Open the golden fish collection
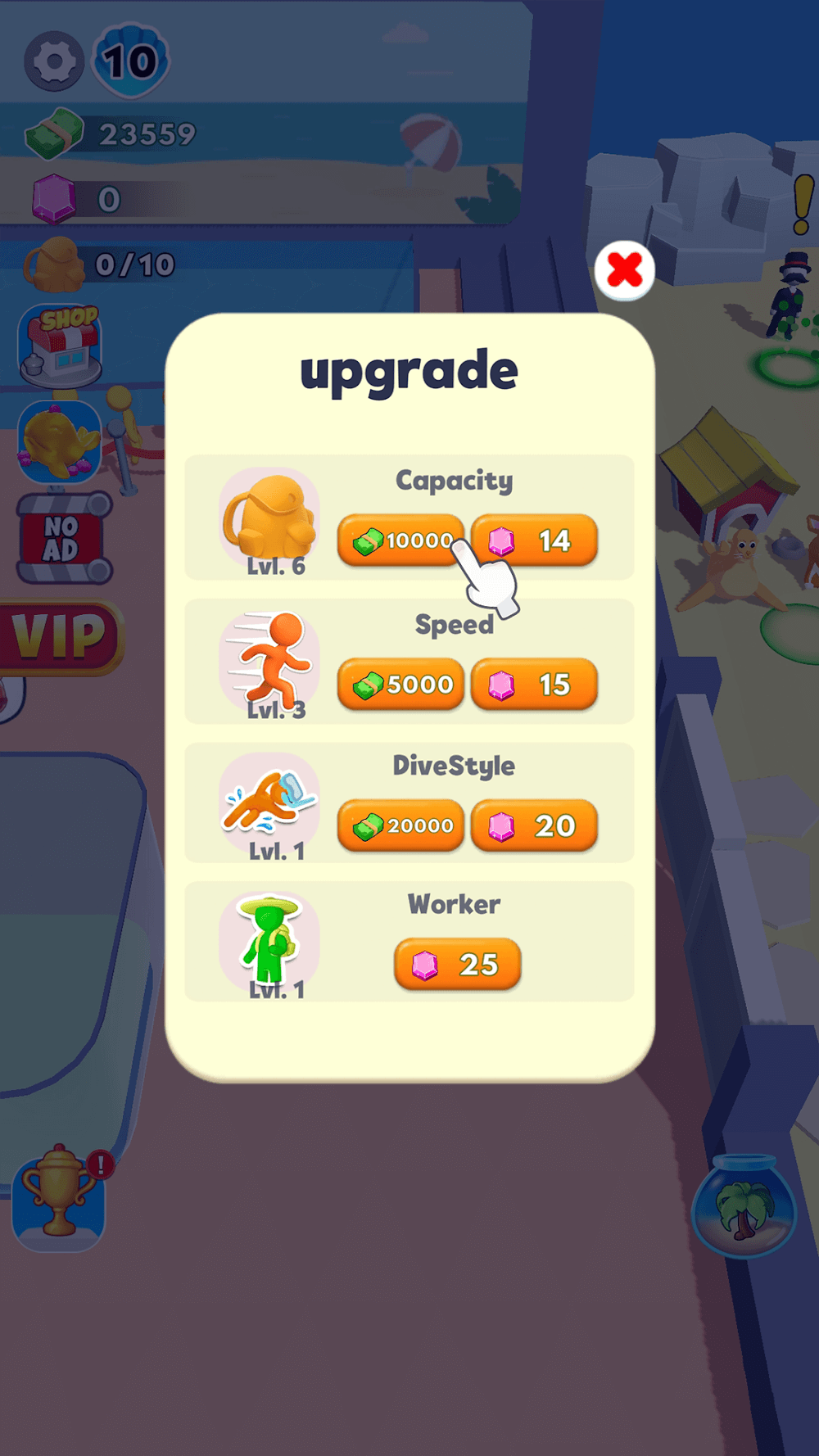The width and height of the screenshot is (819, 1456). (59, 442)
